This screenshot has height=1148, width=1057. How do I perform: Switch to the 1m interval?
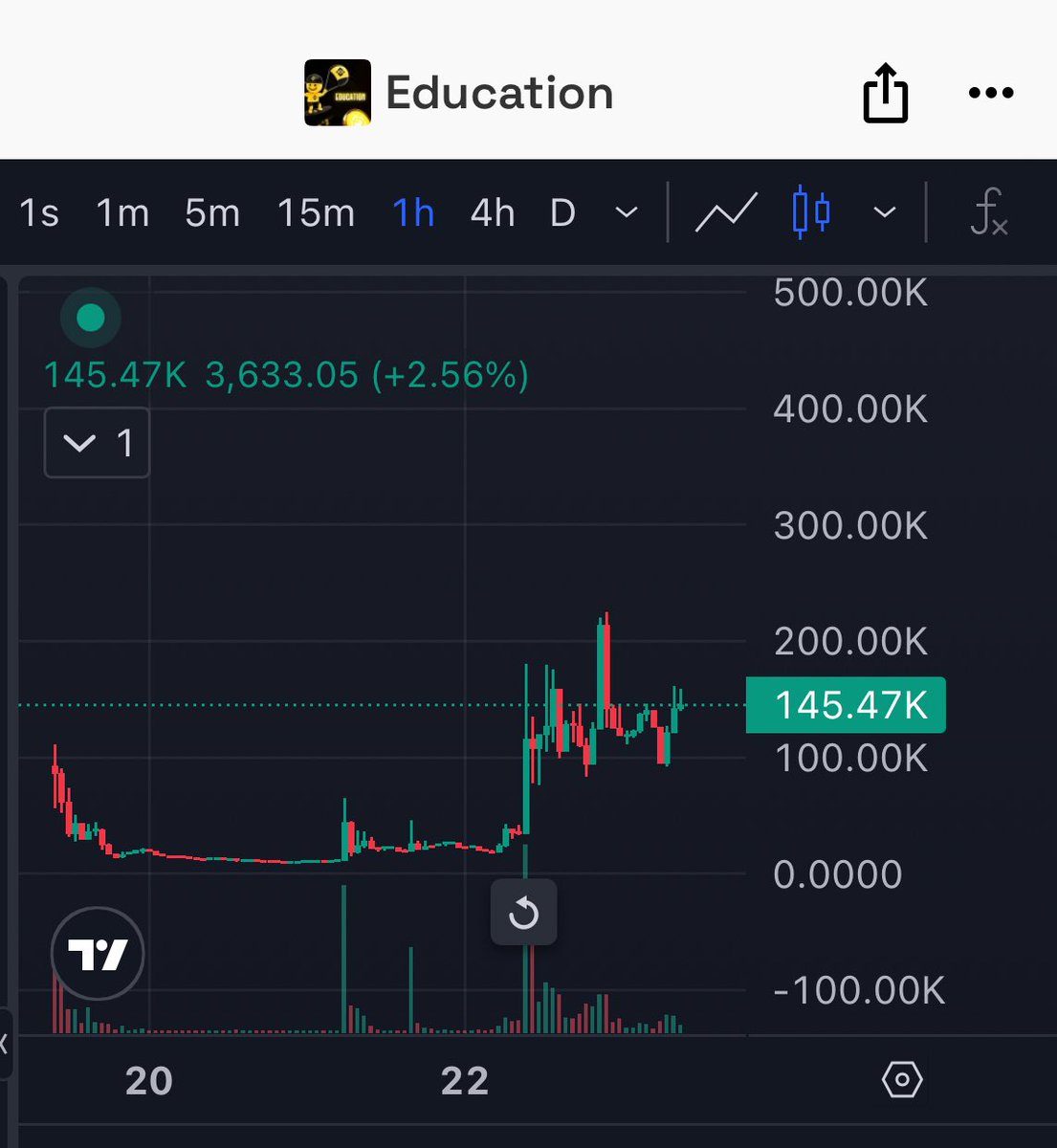(x=122, y=212)
